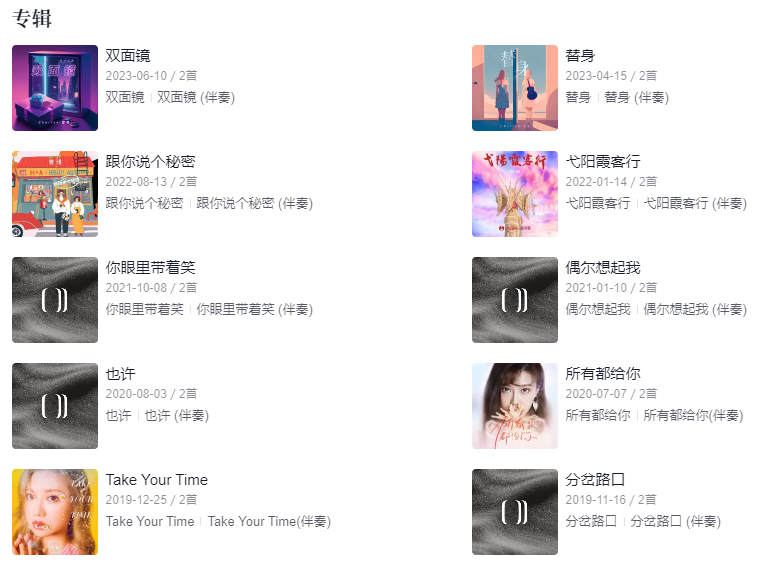Open the track 弋阳霞客行 (伴奏)

tap(695, 203)
